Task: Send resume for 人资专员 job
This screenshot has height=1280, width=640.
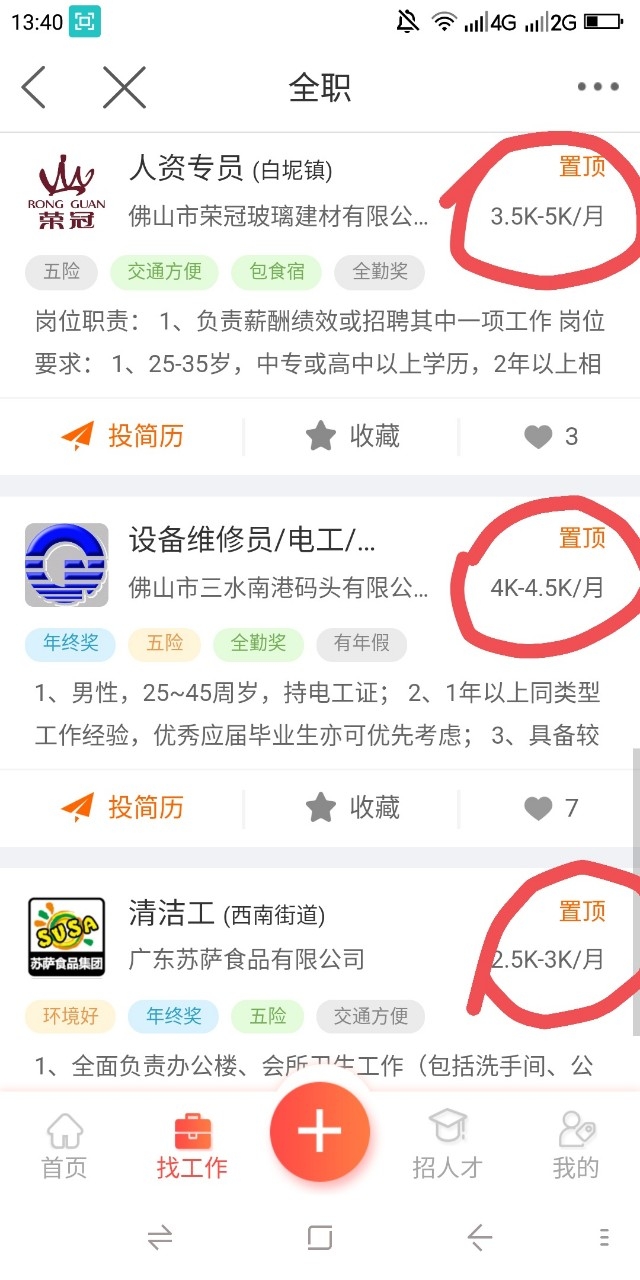Action: click(122, 436)
